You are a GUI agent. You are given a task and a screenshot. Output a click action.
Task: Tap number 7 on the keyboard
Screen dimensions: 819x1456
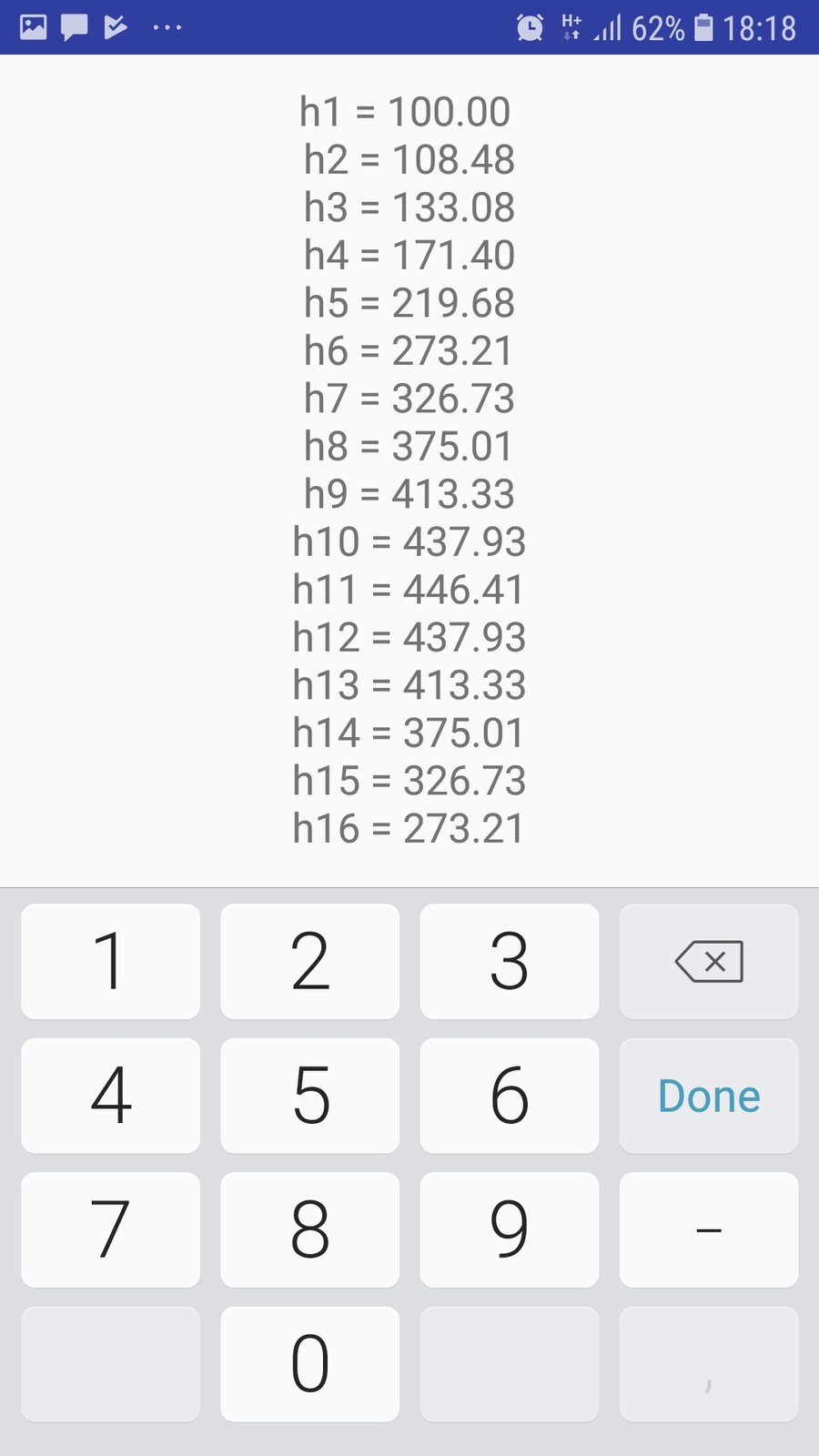110,1229
